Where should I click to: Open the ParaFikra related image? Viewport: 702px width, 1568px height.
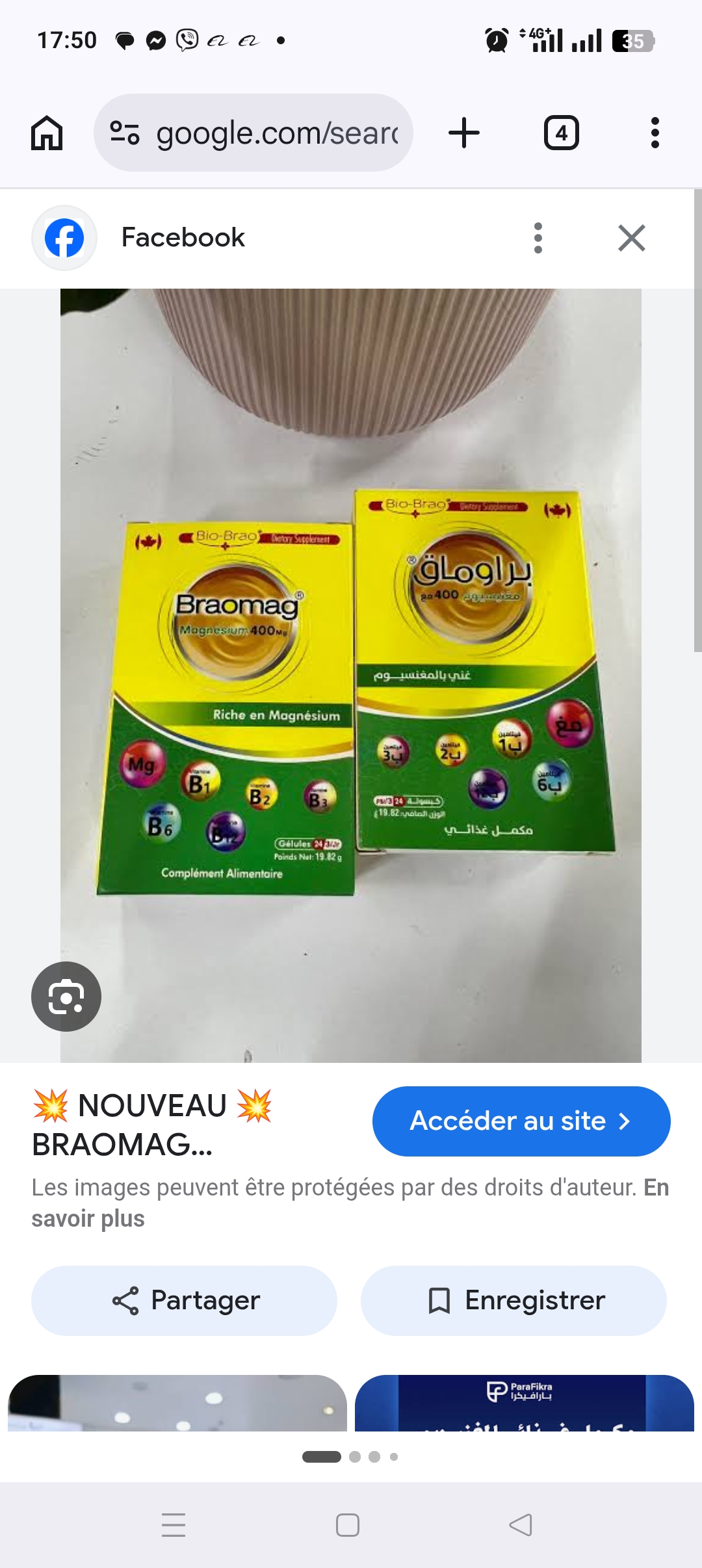[524, 1403]
